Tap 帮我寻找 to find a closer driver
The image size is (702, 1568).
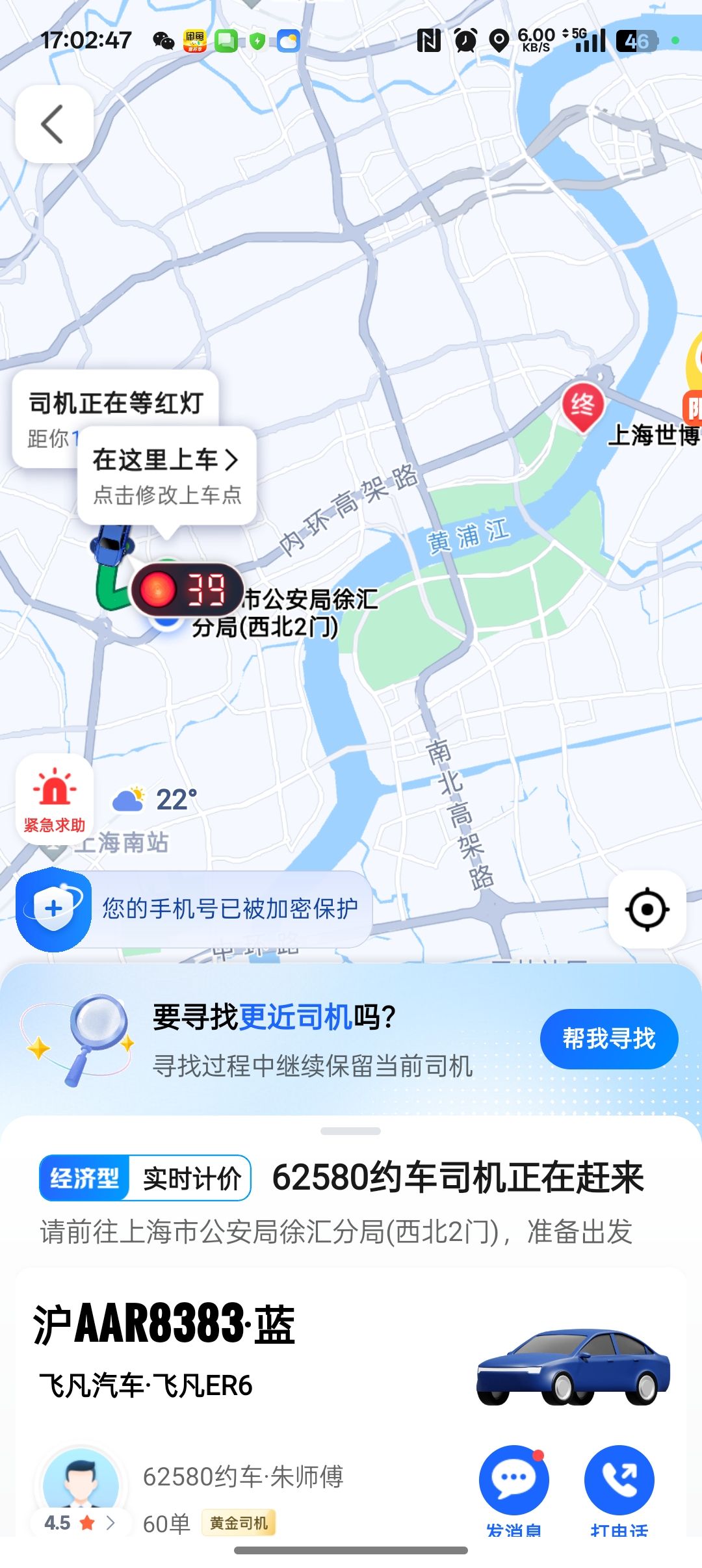click(608, 1039)
